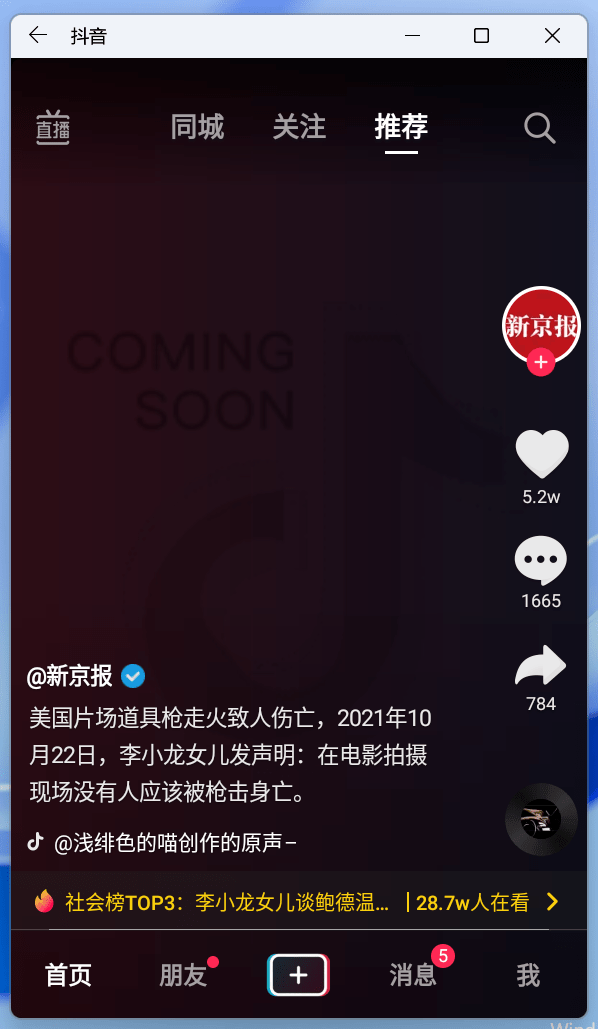Open the 直播 live icon
The width and height of the screenshot is (598, 1029).
(x=53, y=127)
